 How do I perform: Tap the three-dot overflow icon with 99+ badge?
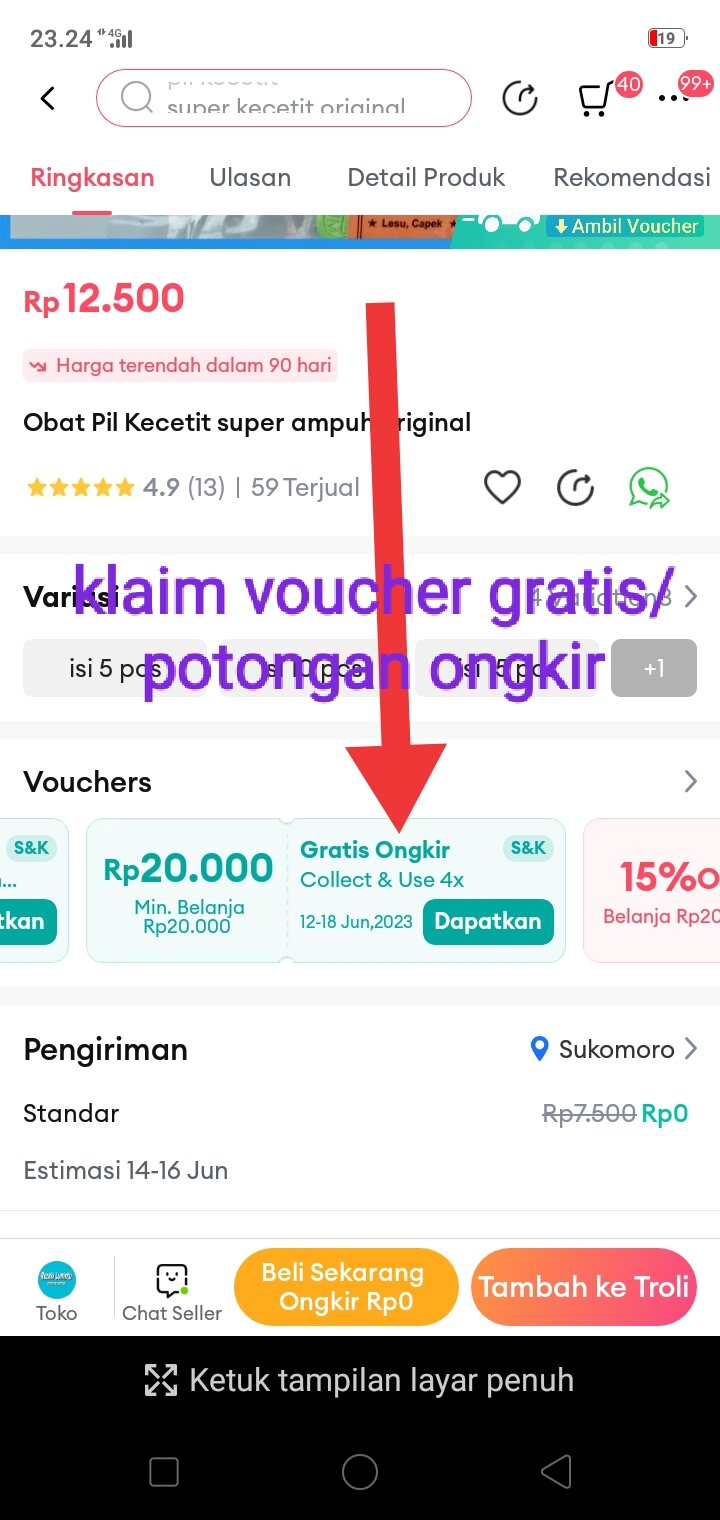tap(673, 97)
